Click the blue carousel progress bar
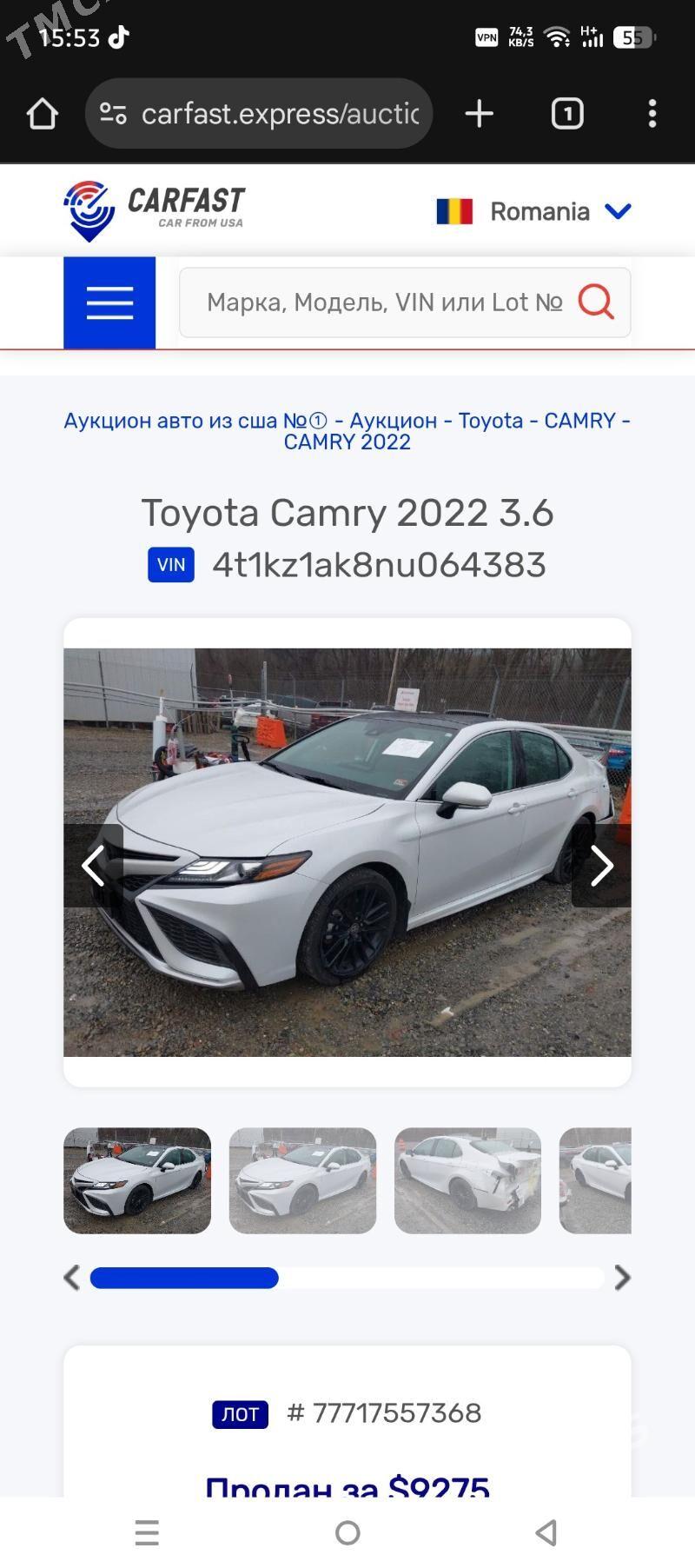 pos(185,1279)
